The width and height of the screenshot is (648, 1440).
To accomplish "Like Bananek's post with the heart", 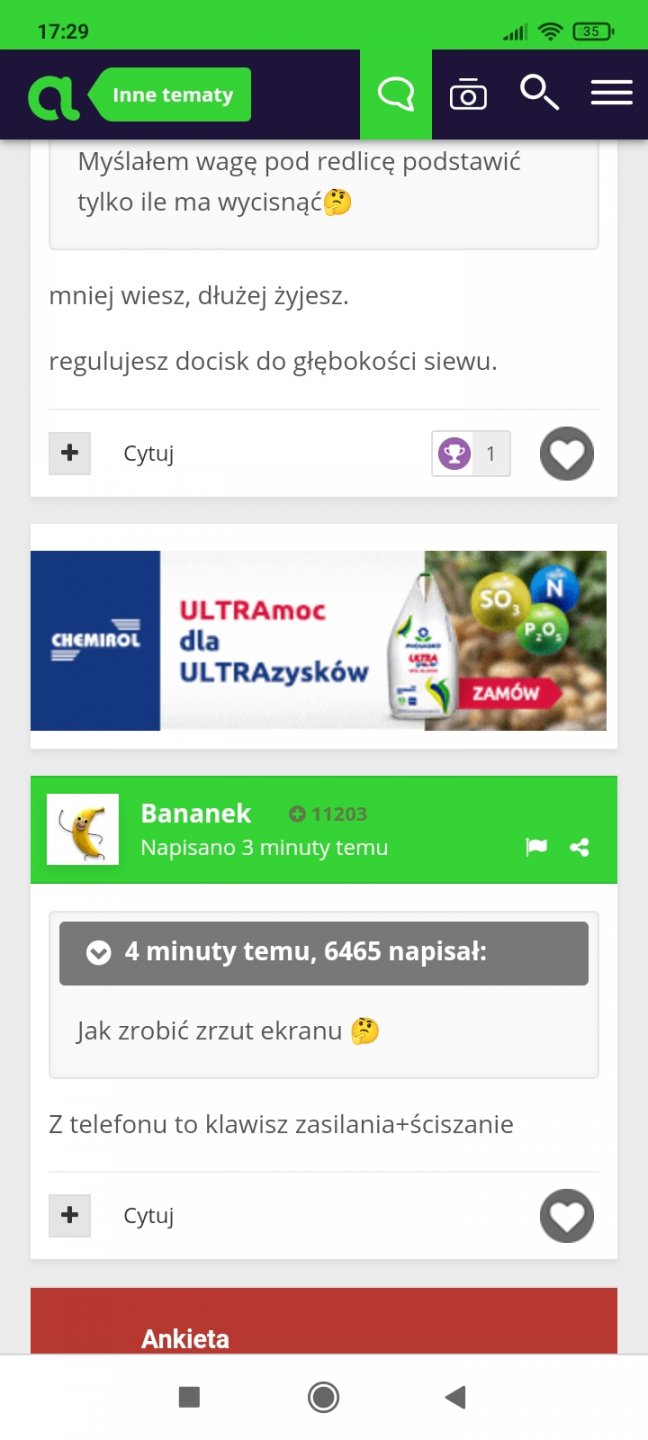I will pyautogui.click(x=567, y=1216).
